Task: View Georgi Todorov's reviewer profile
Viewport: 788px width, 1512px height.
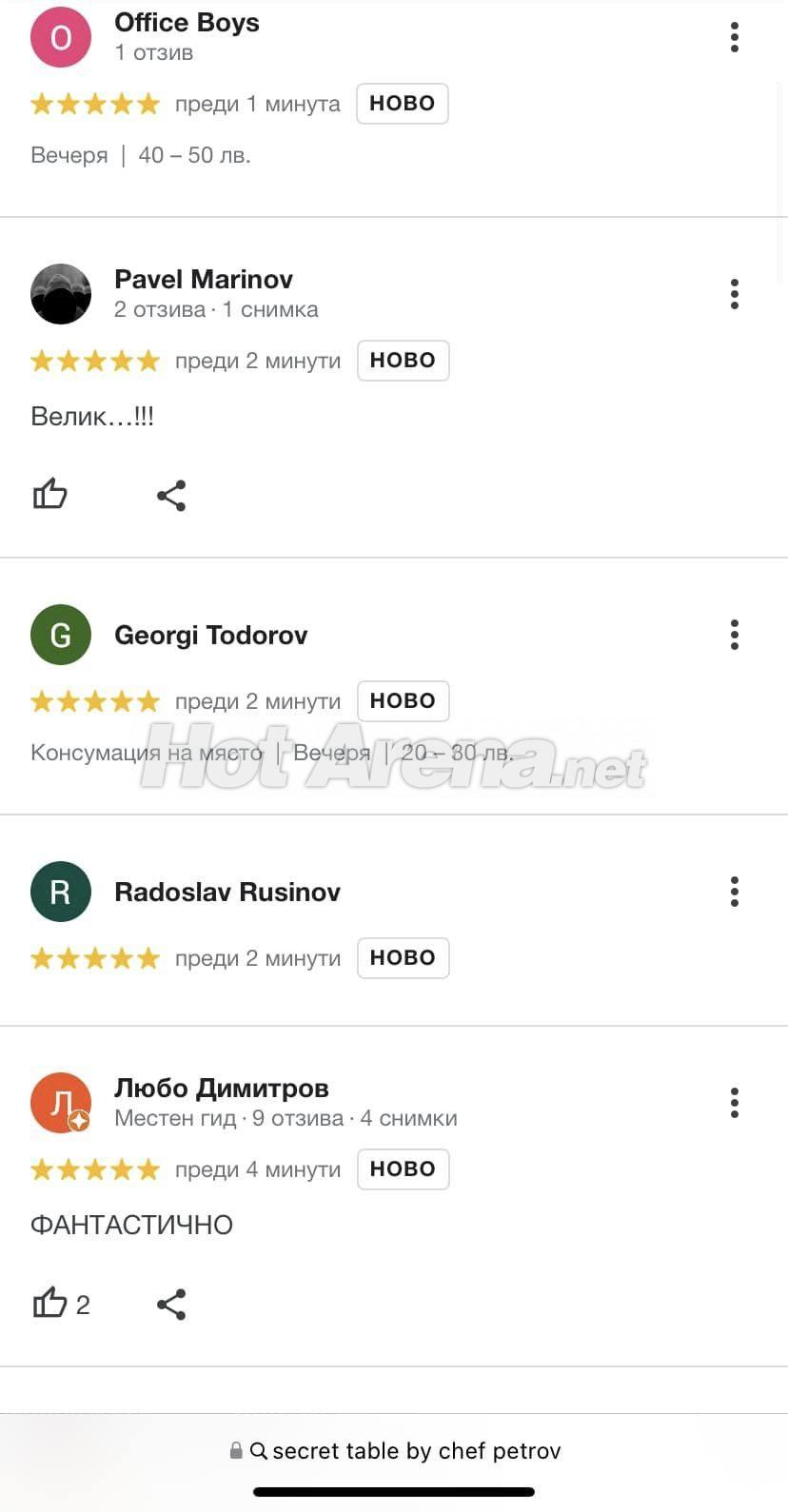Action: tap(210, 635)
